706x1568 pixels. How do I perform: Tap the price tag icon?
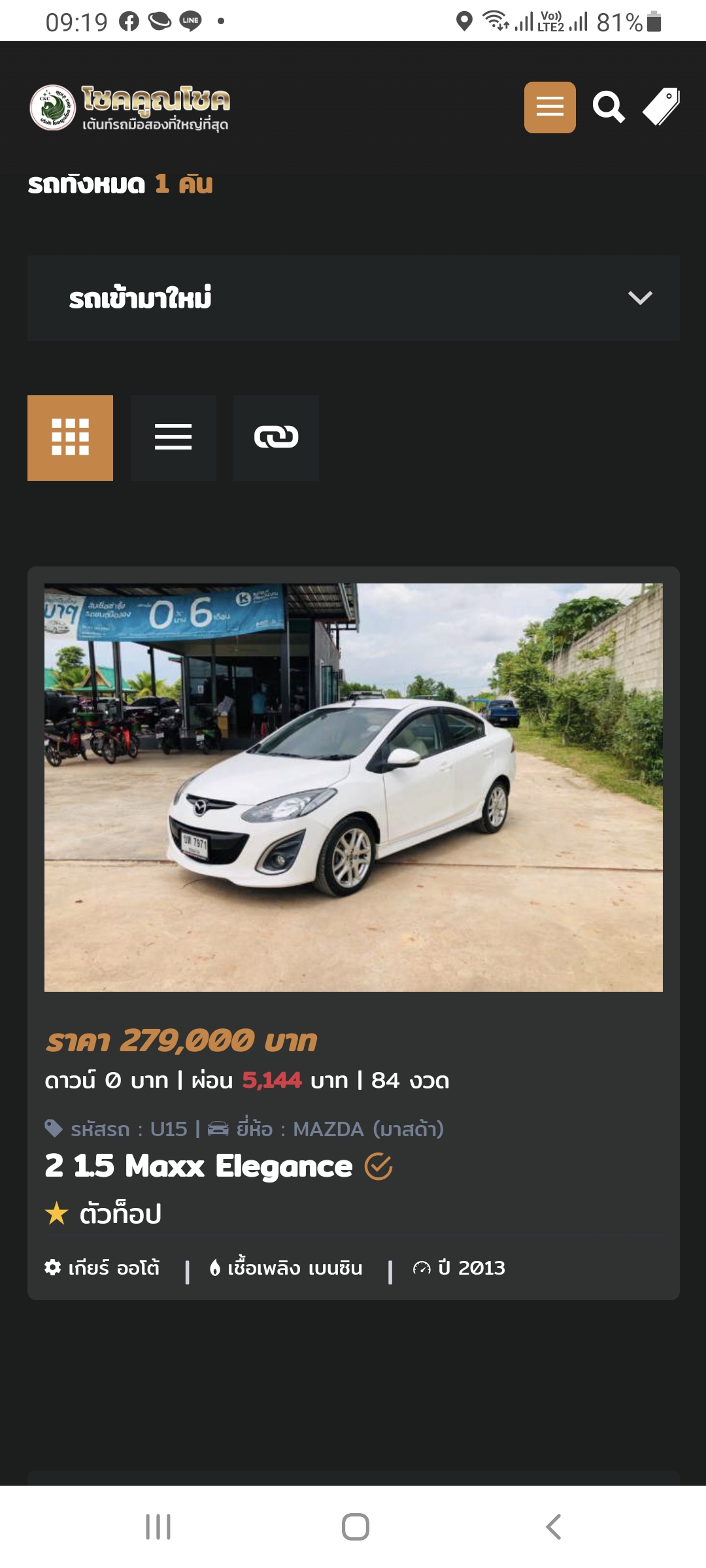click(x=661, y=106)
